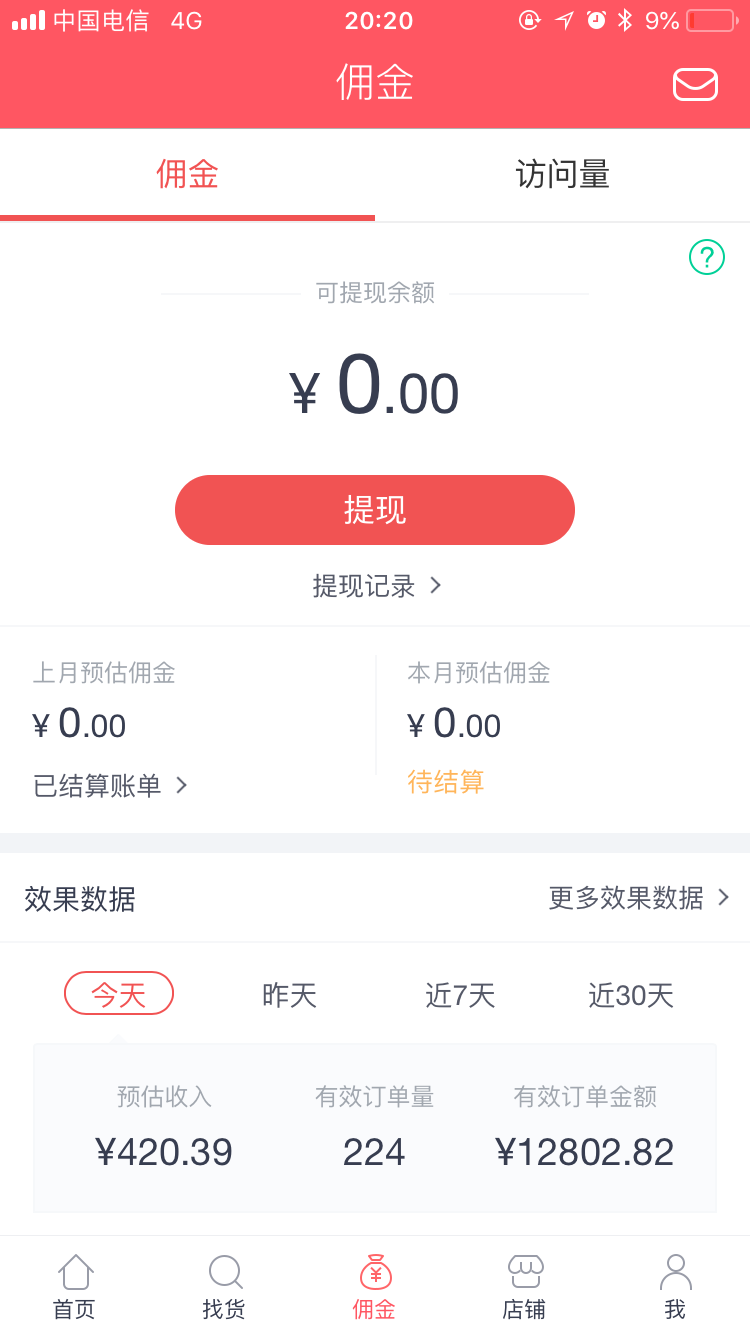The image size is (750, 1334).
Task: Expand 已结算账单 settled bills
Action: [x=110, y=785]
